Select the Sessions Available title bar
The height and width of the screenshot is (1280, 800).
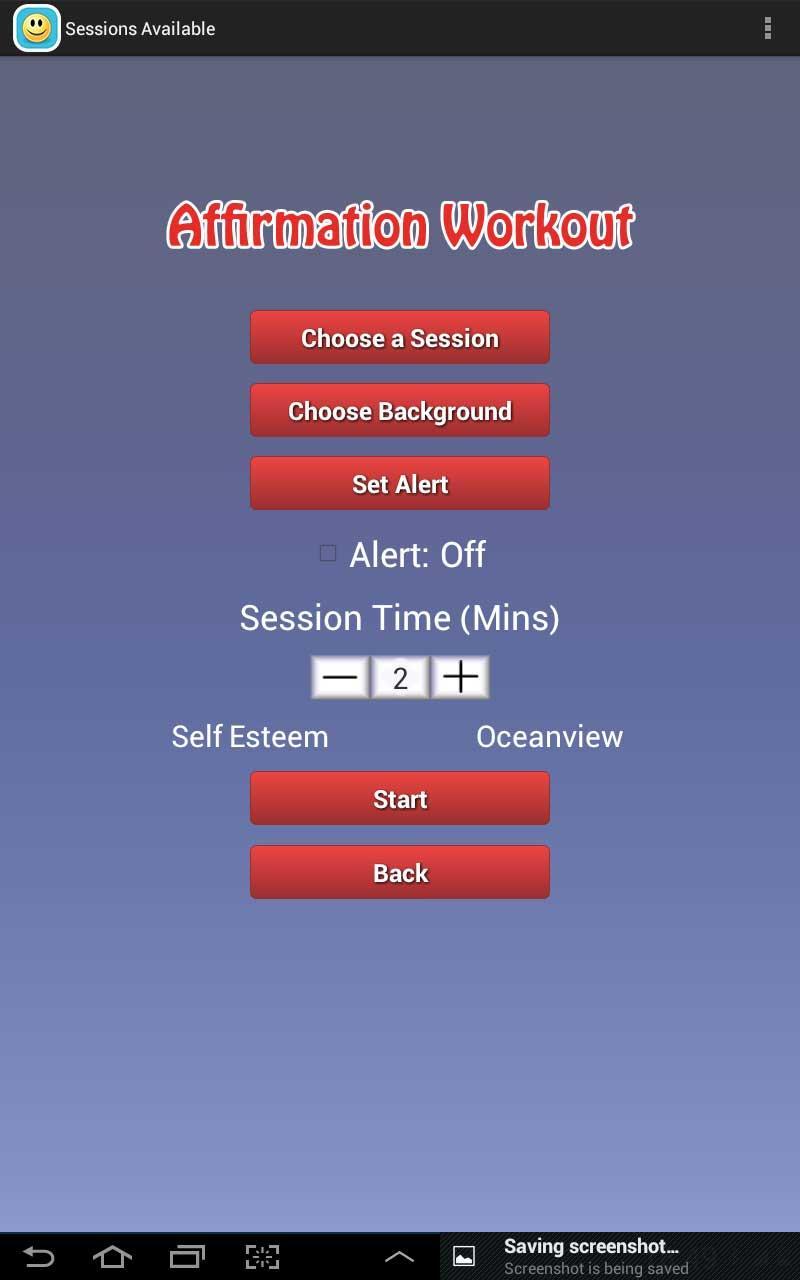(139, 28)
